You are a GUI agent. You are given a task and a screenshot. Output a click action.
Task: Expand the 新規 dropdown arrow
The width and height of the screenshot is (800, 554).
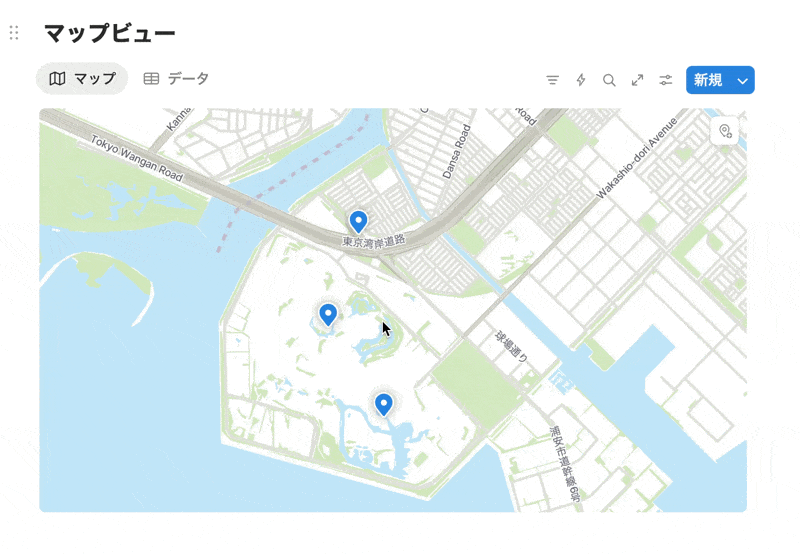click(x=742, y=80)
